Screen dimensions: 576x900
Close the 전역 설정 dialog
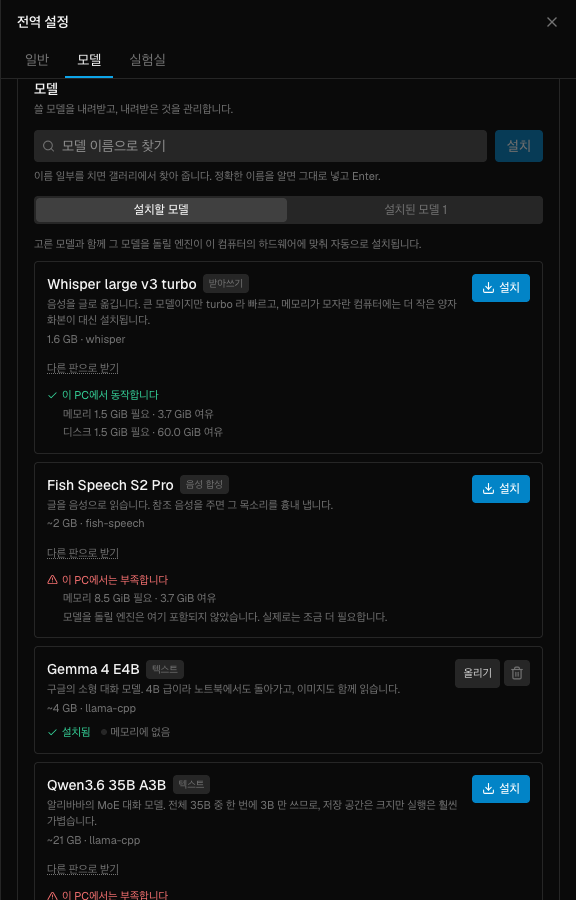click(x=551, y=22)
